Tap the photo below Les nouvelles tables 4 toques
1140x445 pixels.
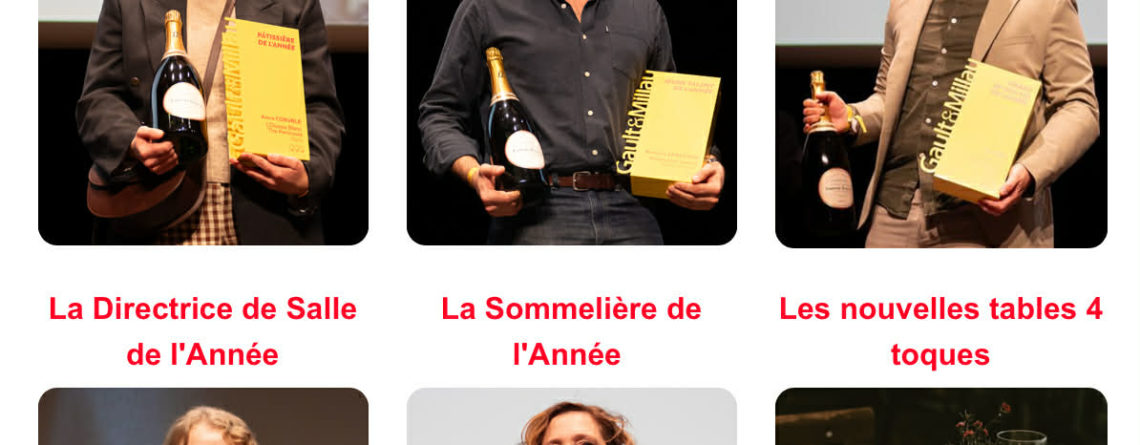940,418
